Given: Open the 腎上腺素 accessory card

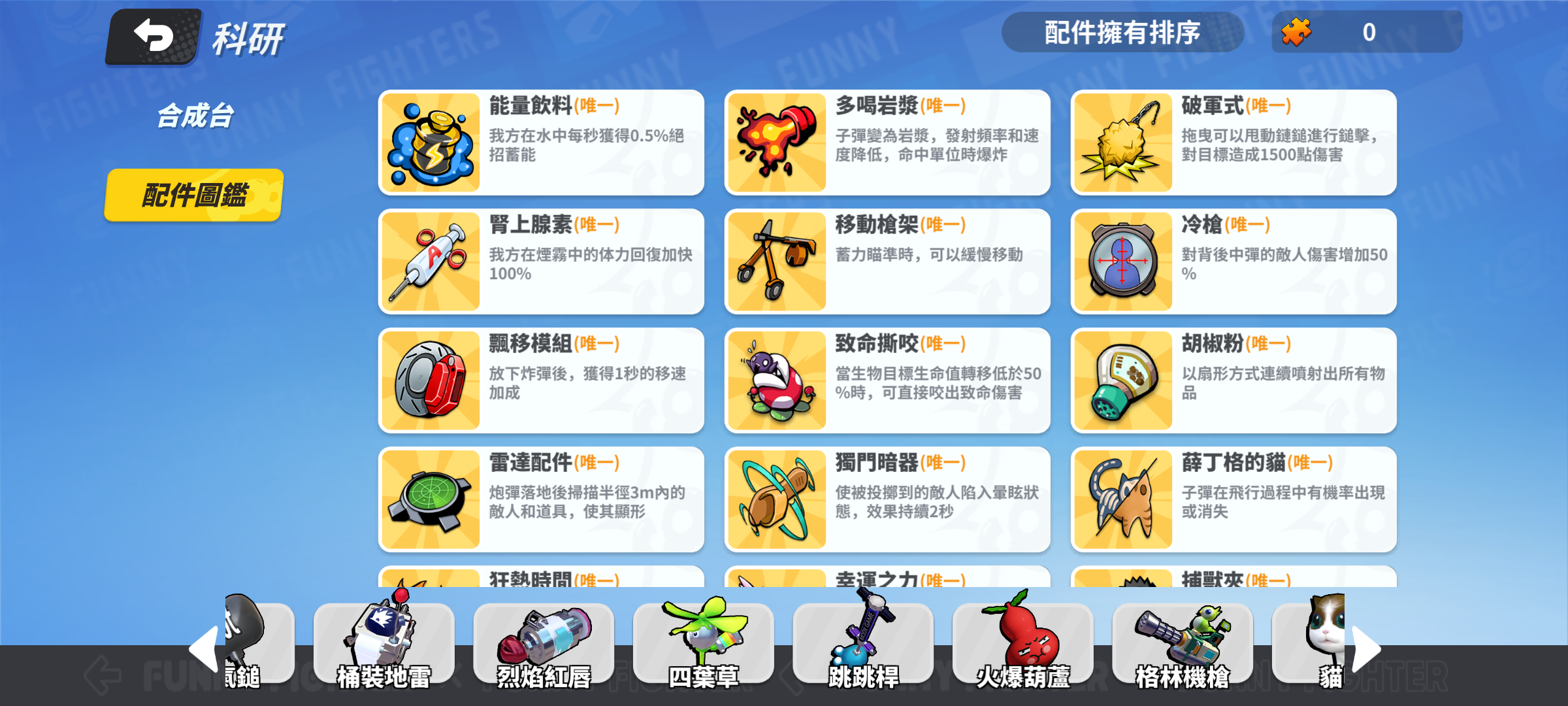Looking at the screenshot, I should (541, 261).
